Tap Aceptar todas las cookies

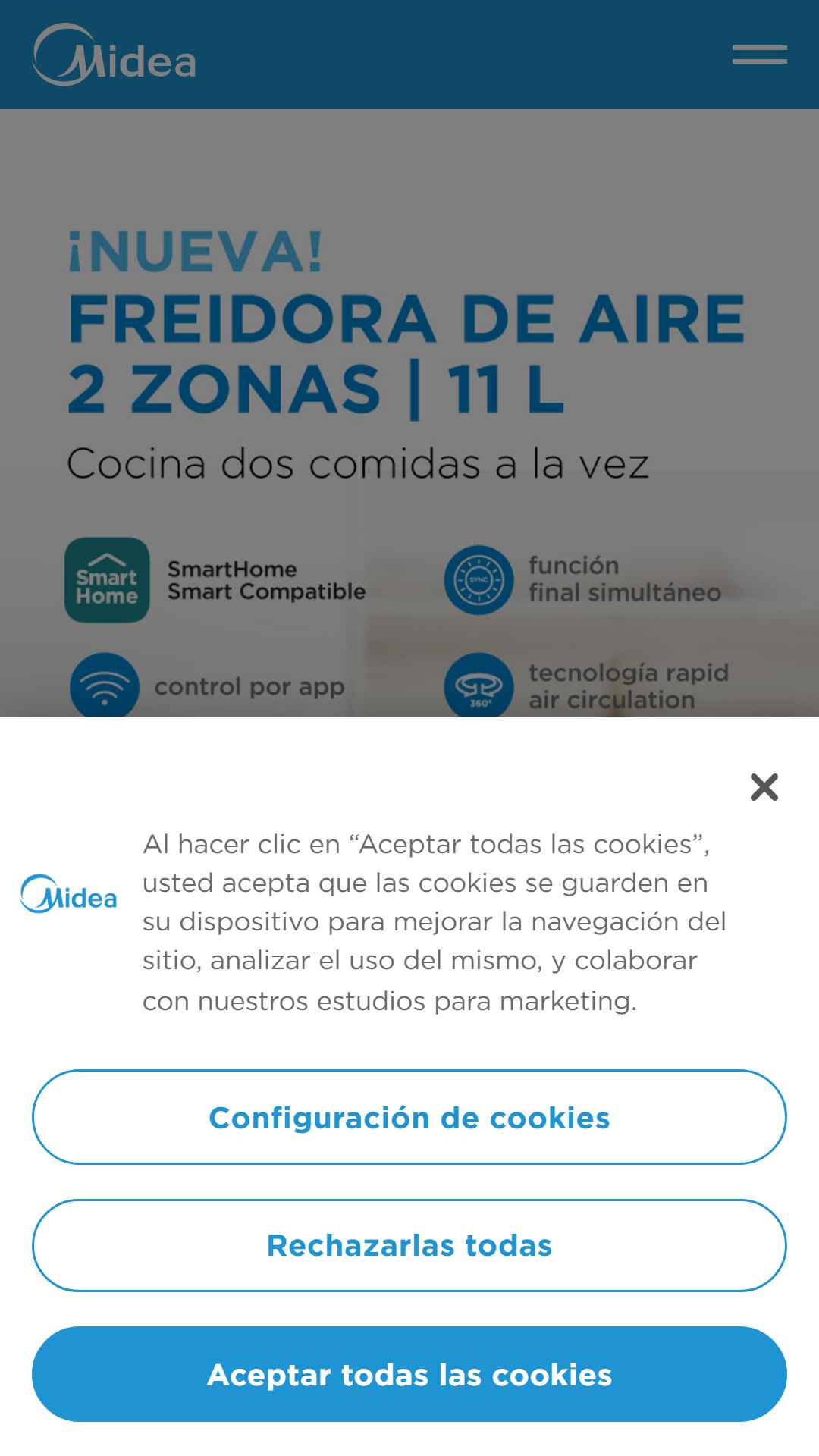(x=409, y=1374)
